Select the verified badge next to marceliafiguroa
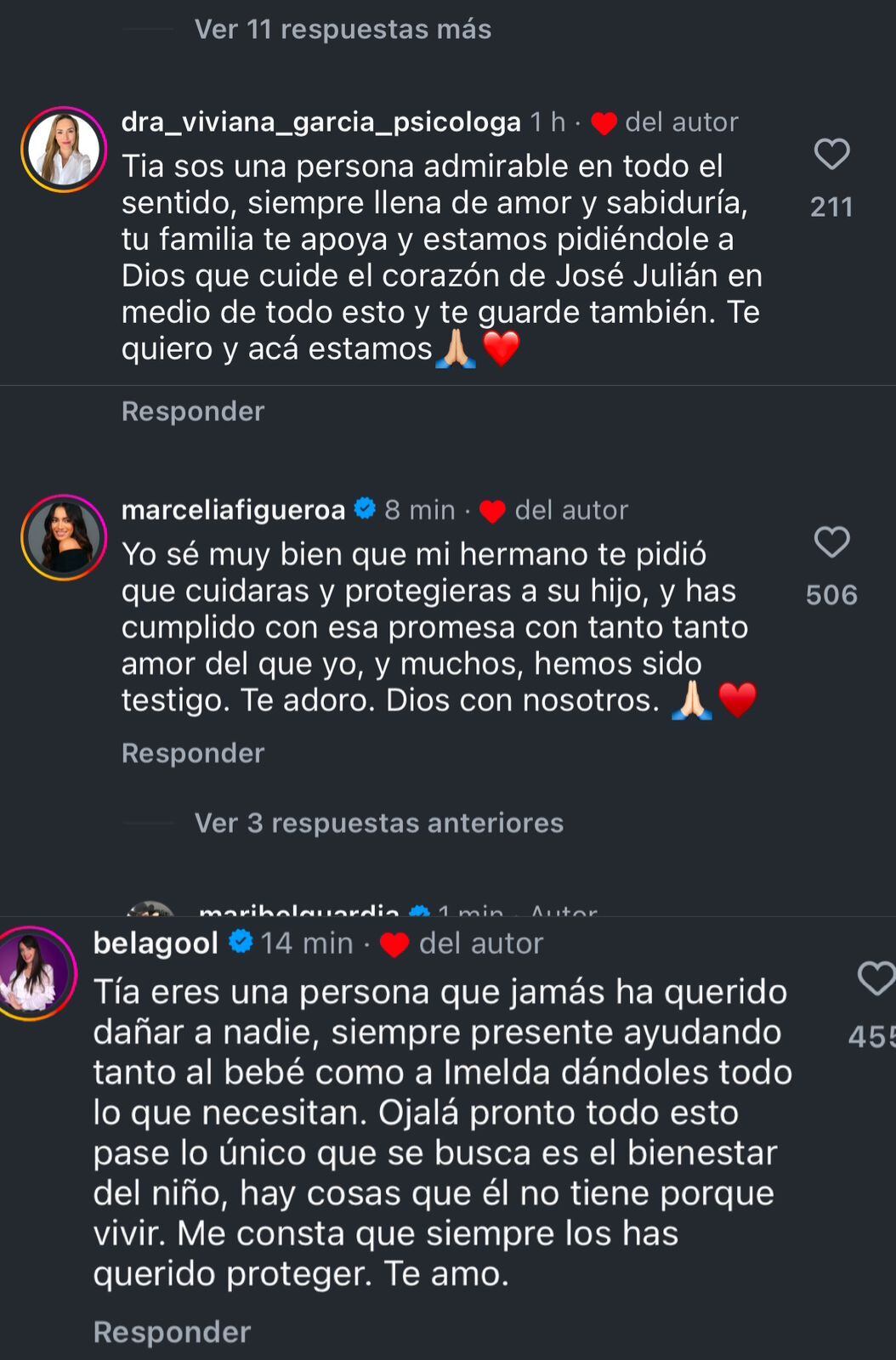 click(x=364, y=509)
